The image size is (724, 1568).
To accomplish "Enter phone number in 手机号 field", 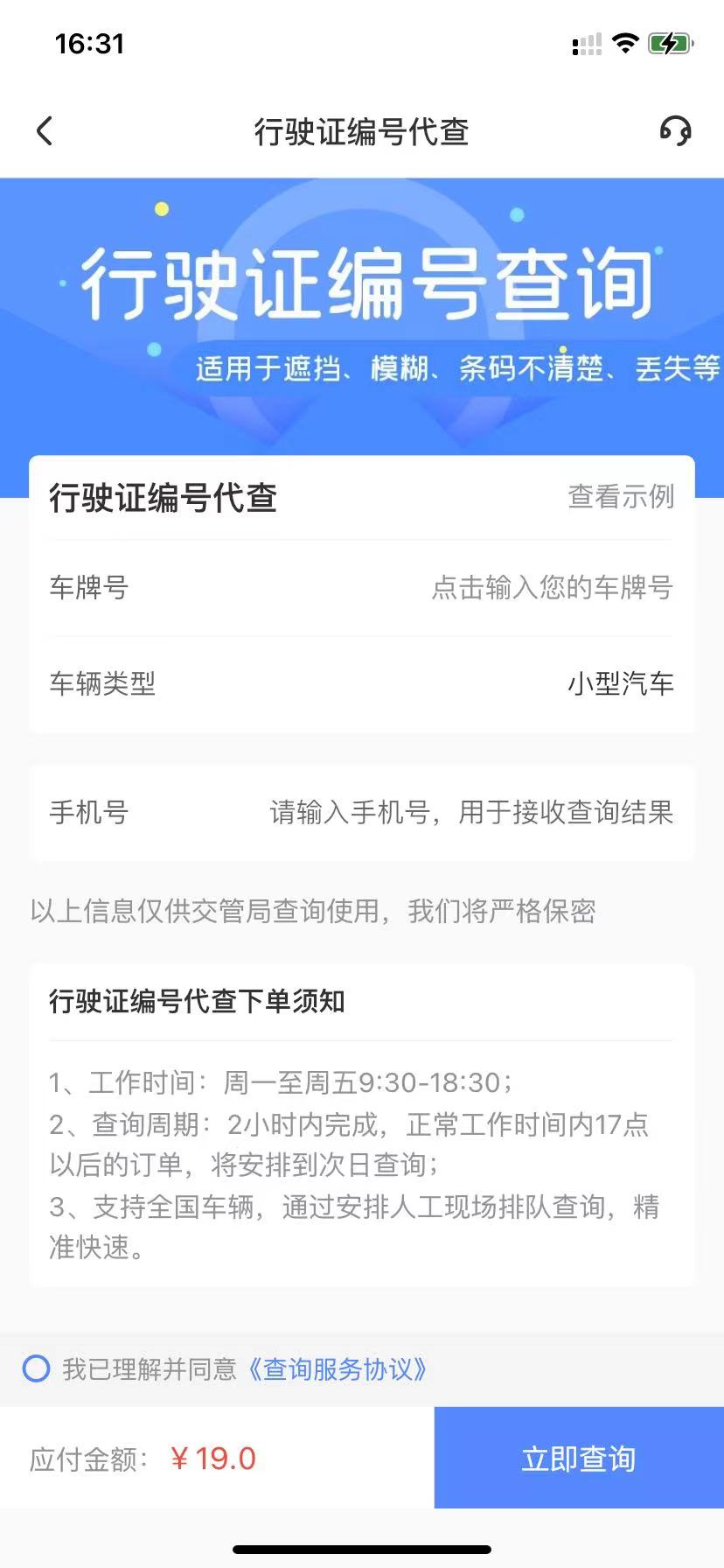I will point(362,812).
